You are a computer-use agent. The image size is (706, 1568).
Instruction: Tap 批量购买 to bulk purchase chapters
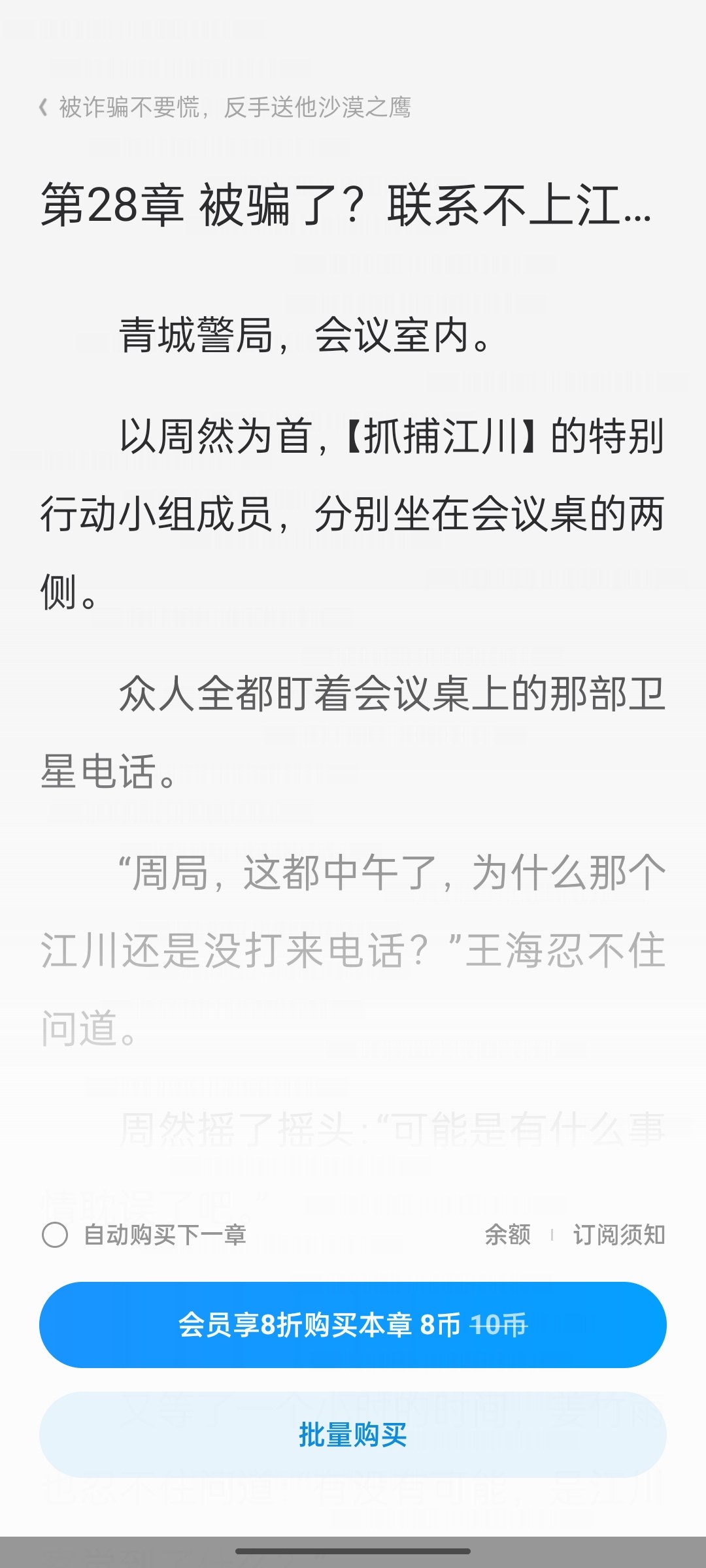tap(353, 1435)
